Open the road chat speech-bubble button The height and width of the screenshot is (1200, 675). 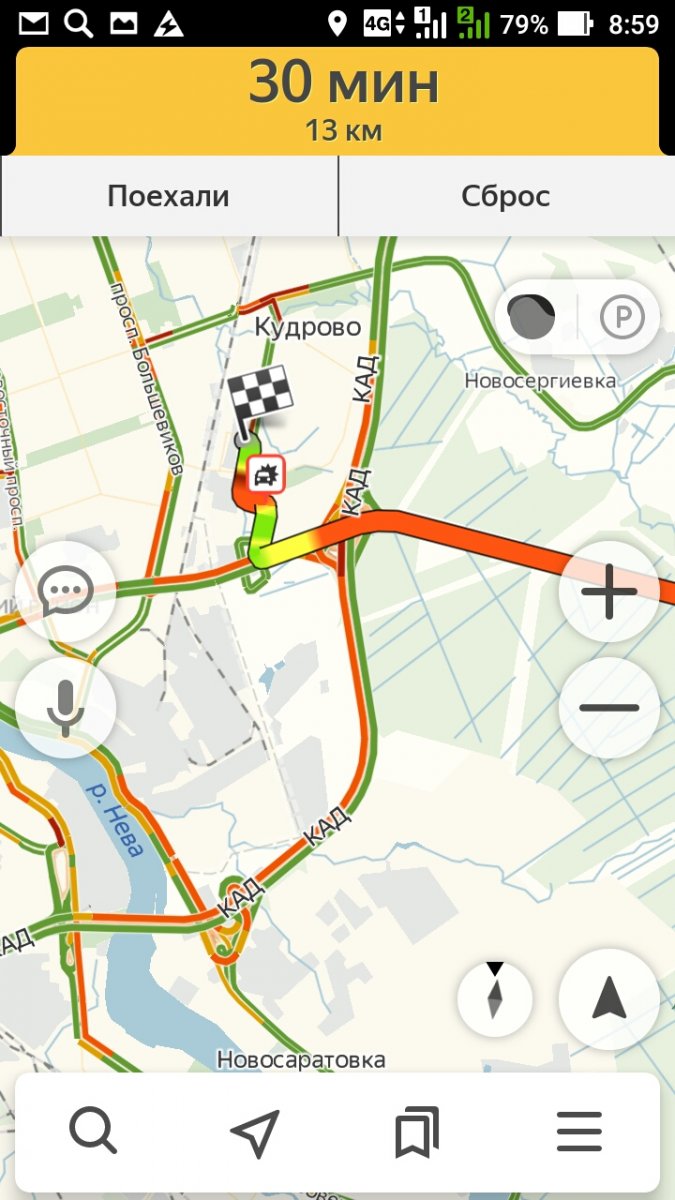(x=66, y=592)
